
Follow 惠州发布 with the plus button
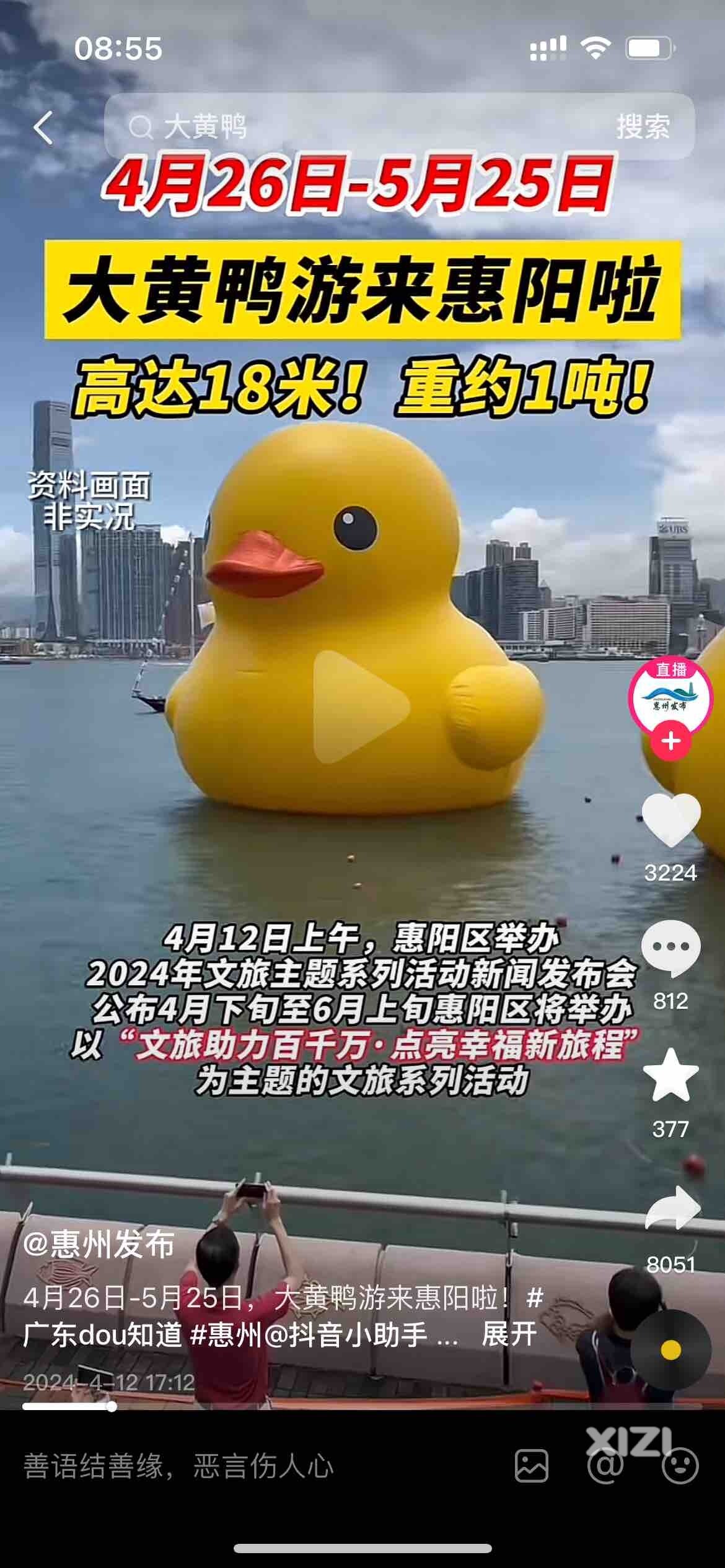point(670,741)
